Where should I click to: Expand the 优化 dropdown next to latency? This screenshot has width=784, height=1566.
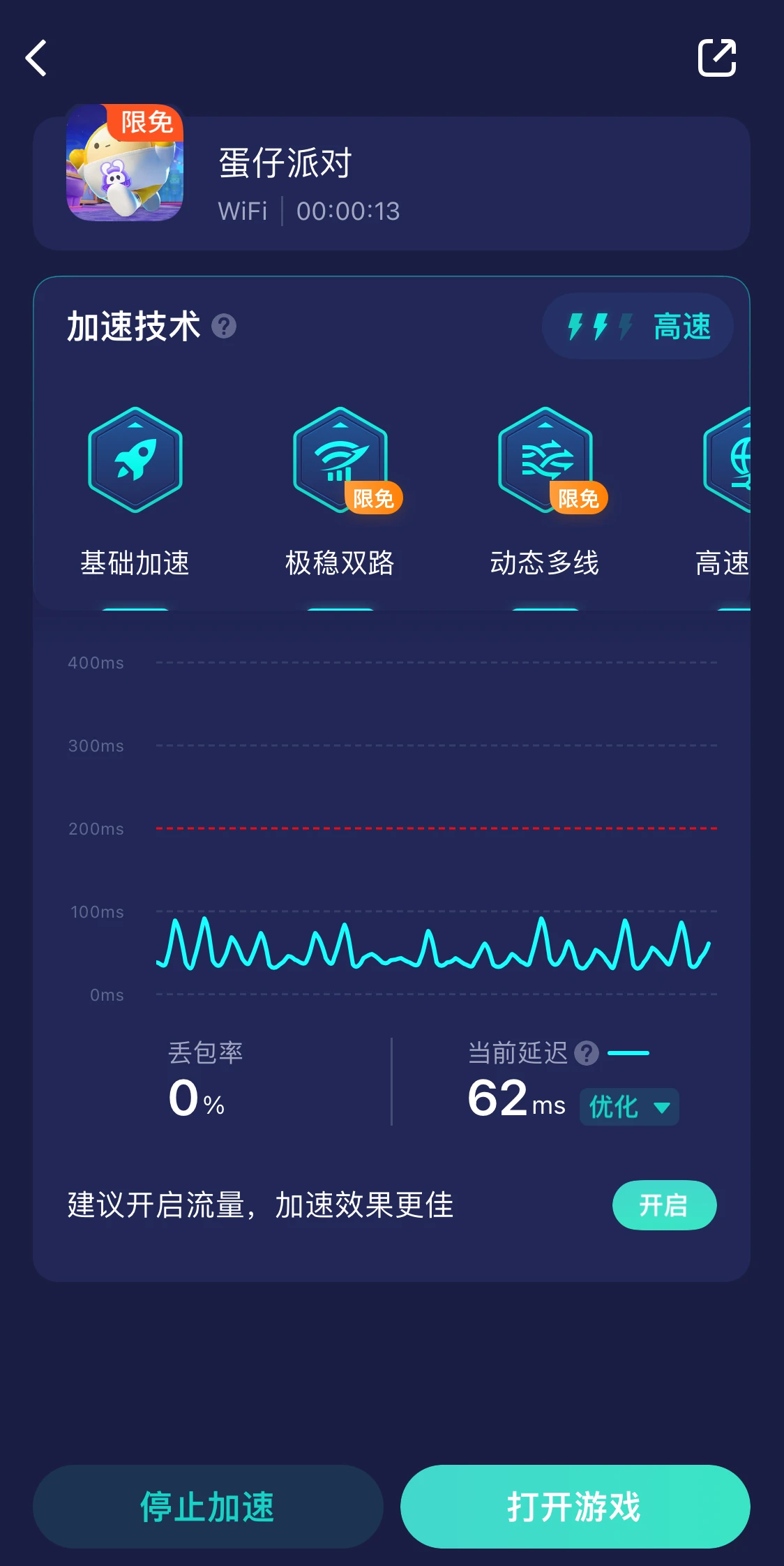coord(627,1106)
